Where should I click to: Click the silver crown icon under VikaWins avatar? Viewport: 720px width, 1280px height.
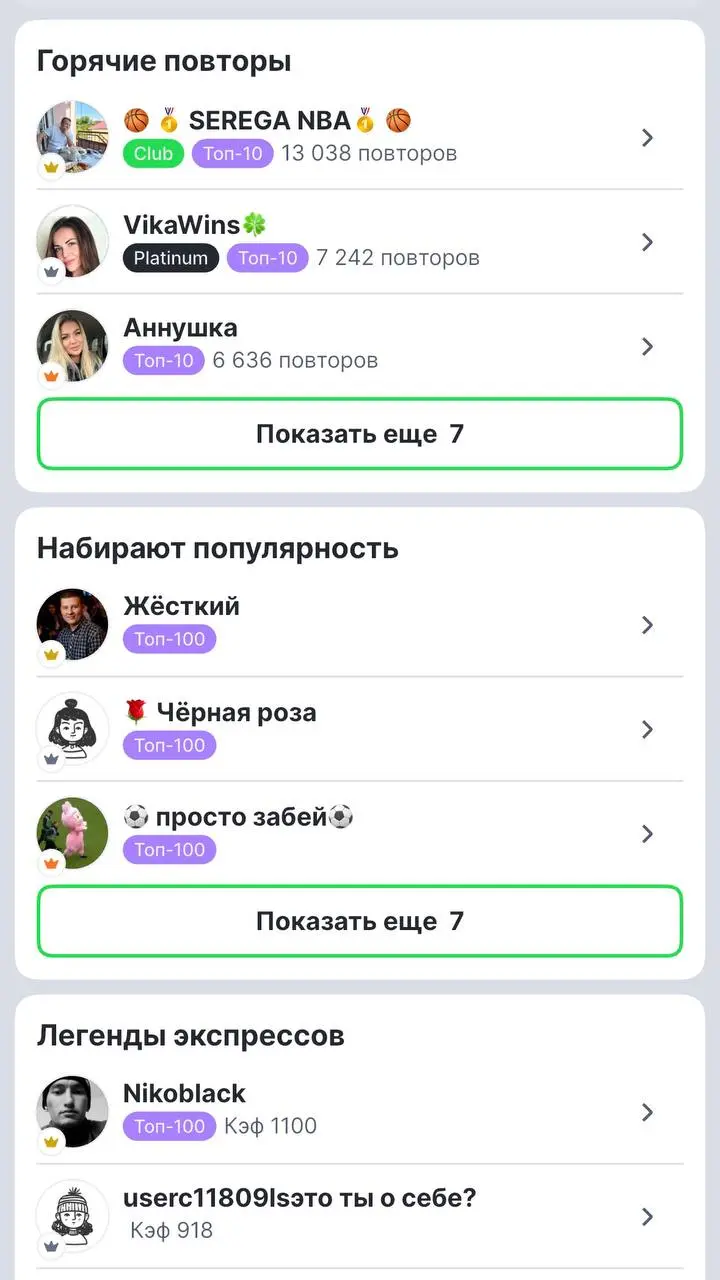click(51, 271)
